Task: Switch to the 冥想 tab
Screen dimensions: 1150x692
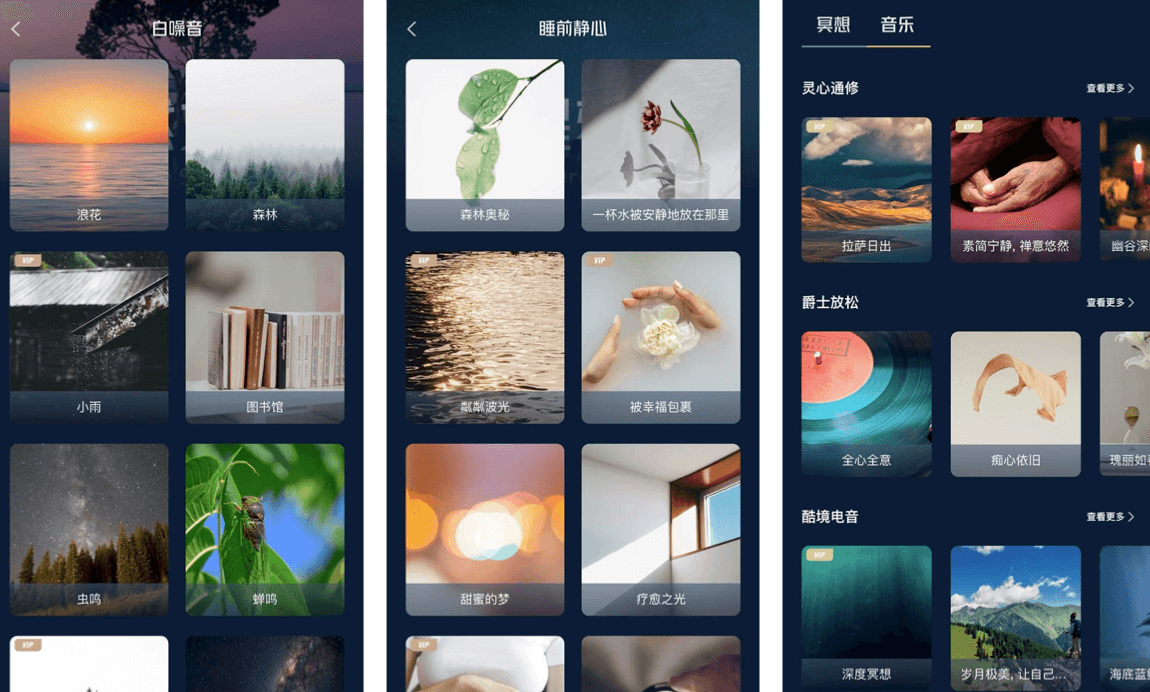Action: pos(833,25)
